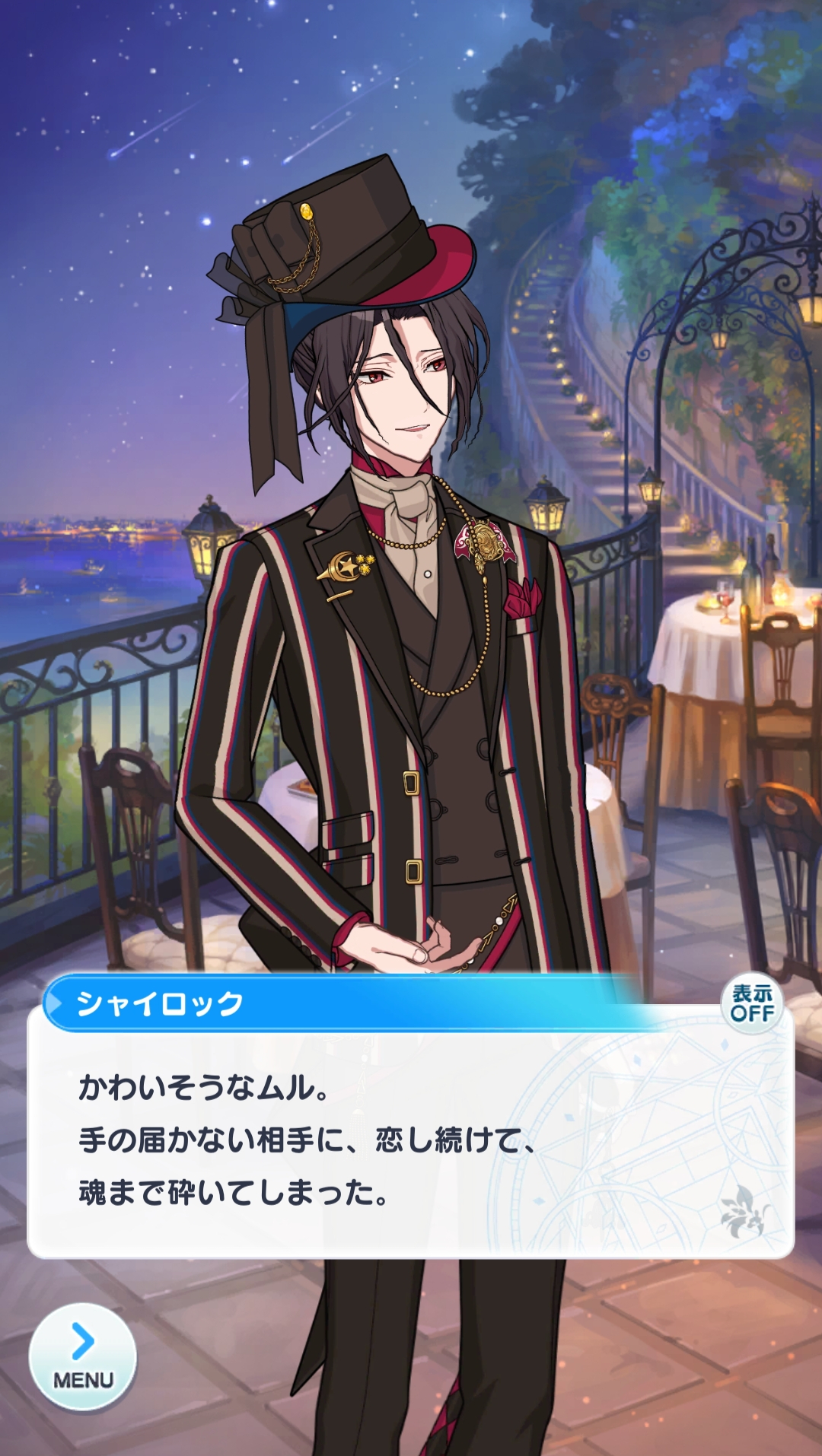Open the MENU button
Viewport: 822px width, 1456px height.
tap(82, 1358)
